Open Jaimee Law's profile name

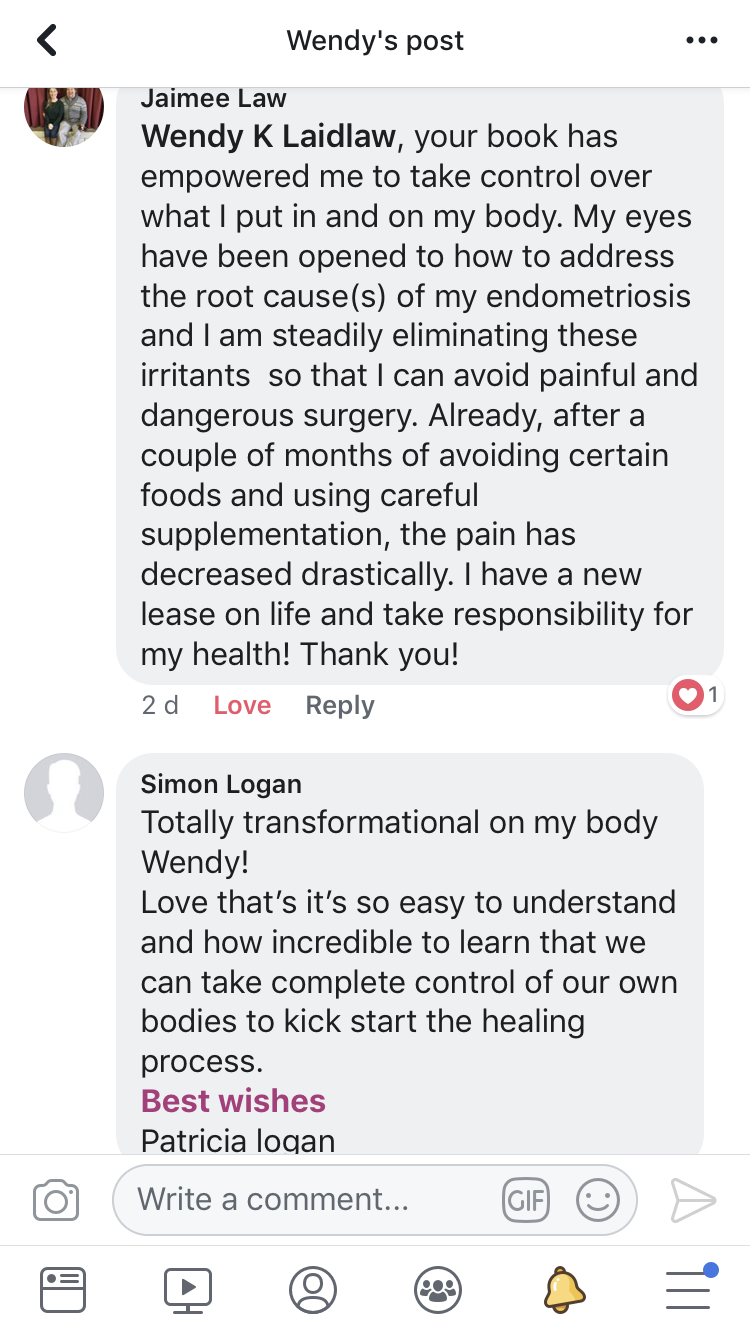tap(214, 98)
